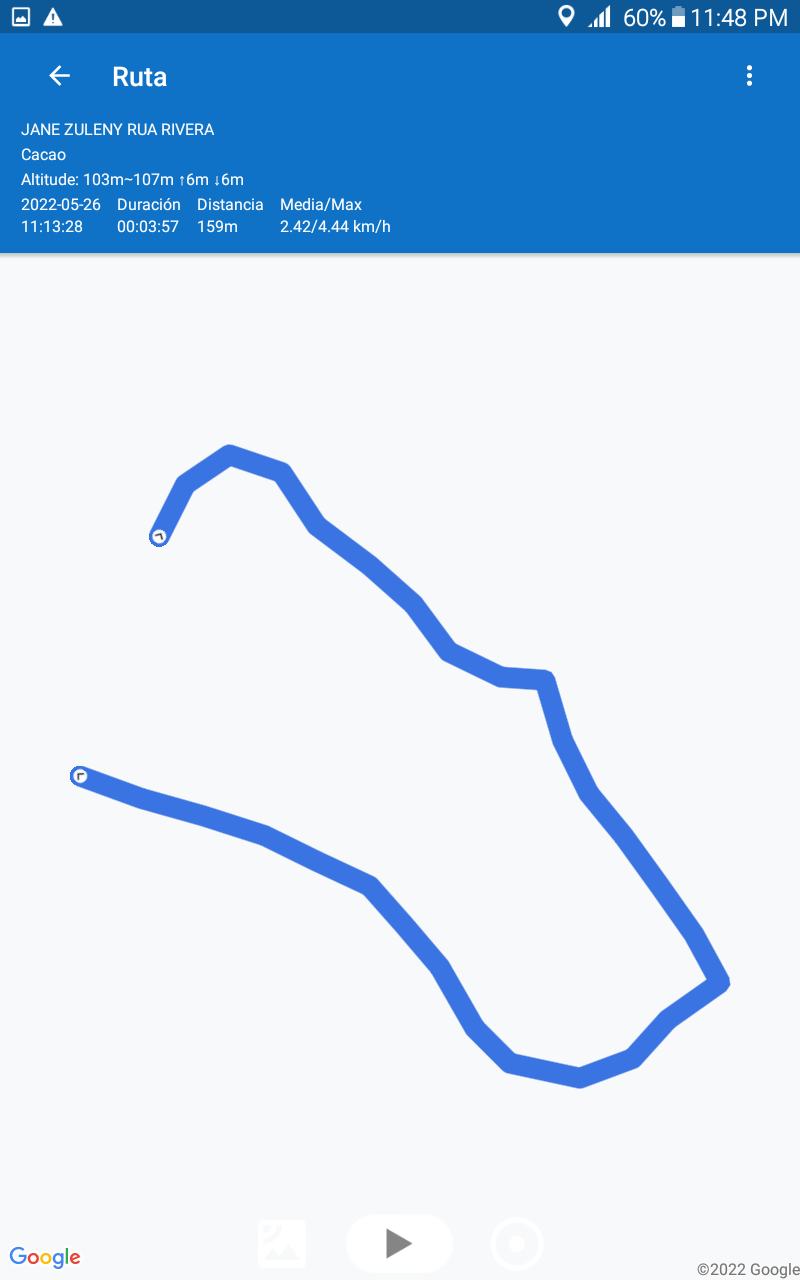Tap the map image icon at bottom
This screenshot has width=800, height=1280.
[x=282, y=1244]
